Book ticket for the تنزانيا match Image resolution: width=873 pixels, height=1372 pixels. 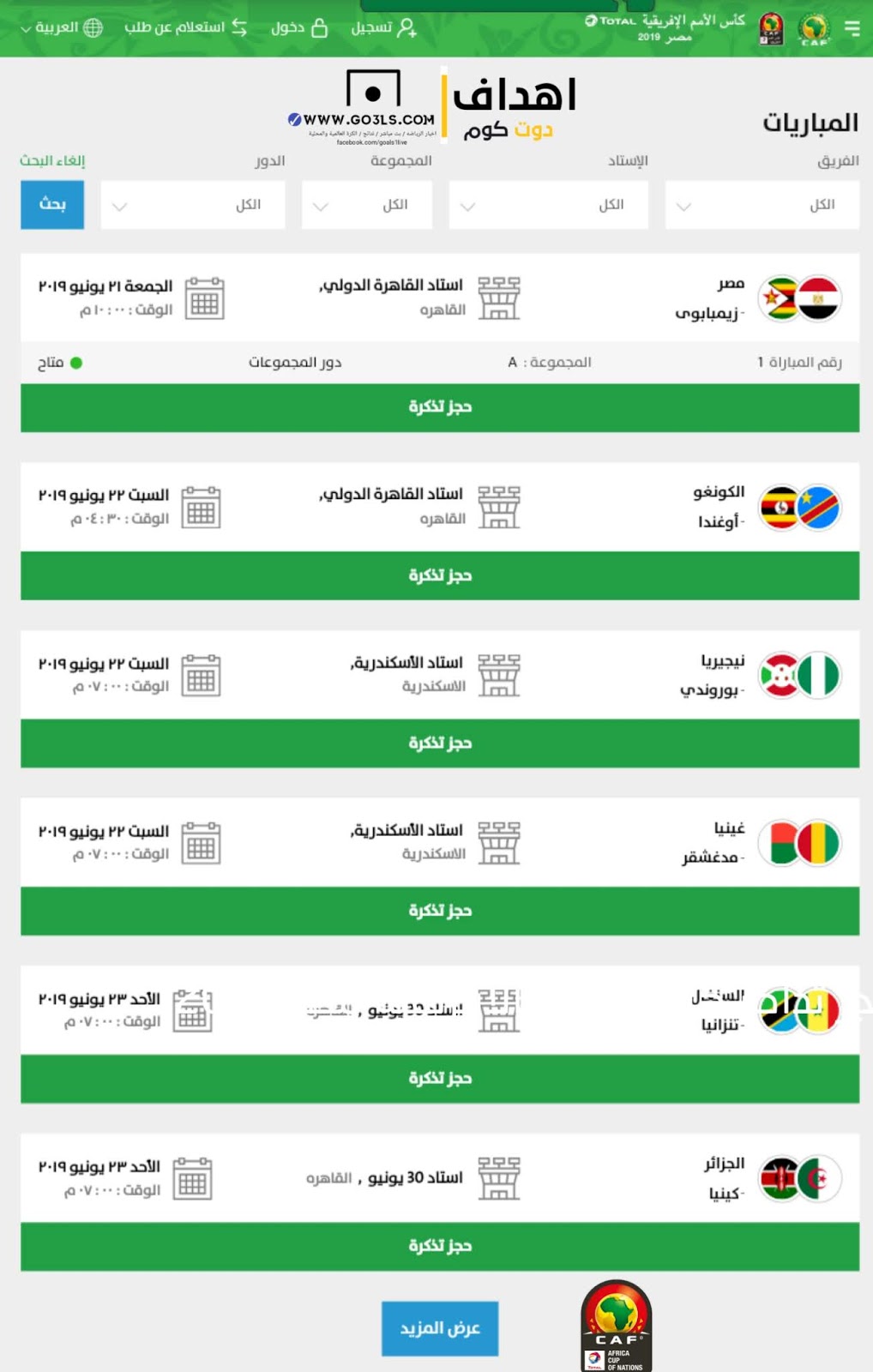(x=440, y=1079)
